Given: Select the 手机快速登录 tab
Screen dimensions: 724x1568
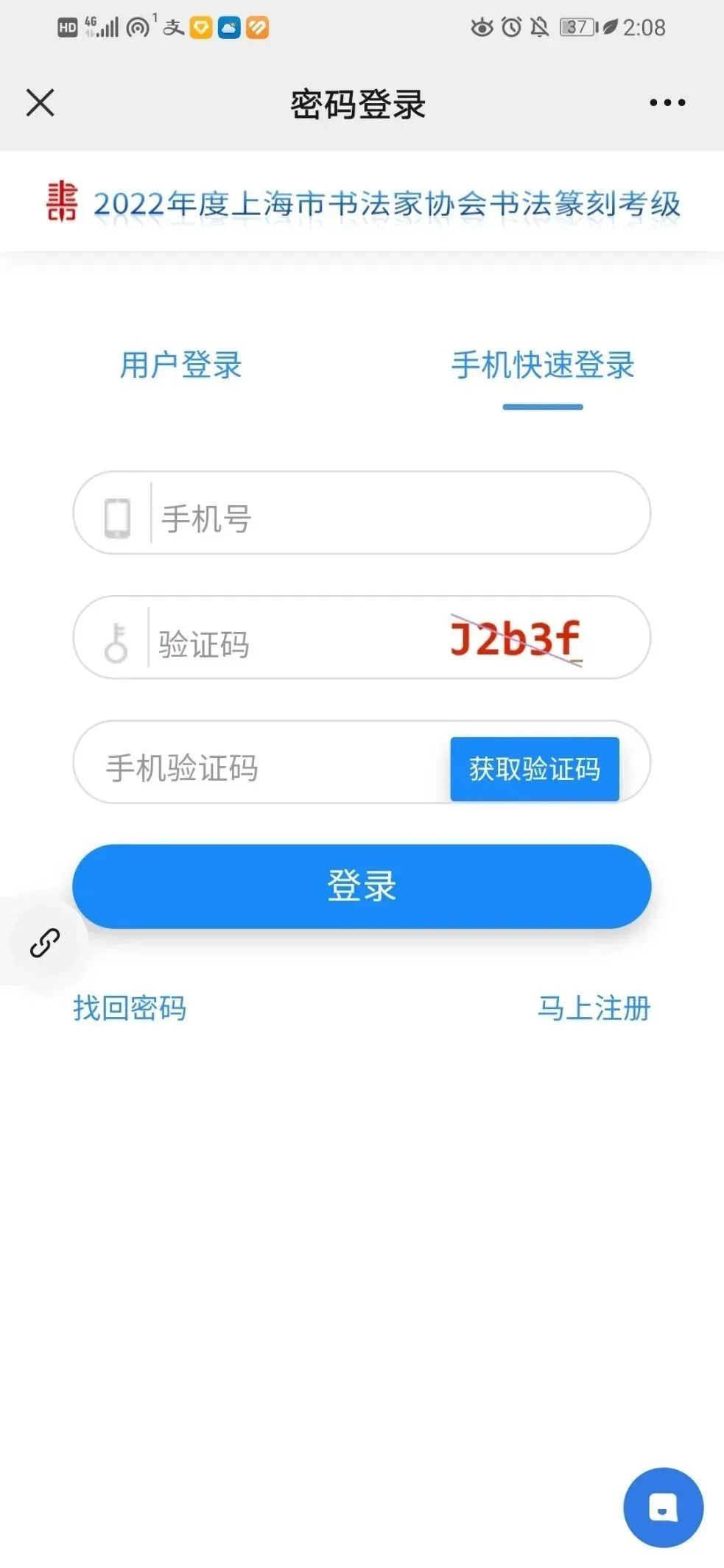Looking at the screenshot, I should [543, 365].
